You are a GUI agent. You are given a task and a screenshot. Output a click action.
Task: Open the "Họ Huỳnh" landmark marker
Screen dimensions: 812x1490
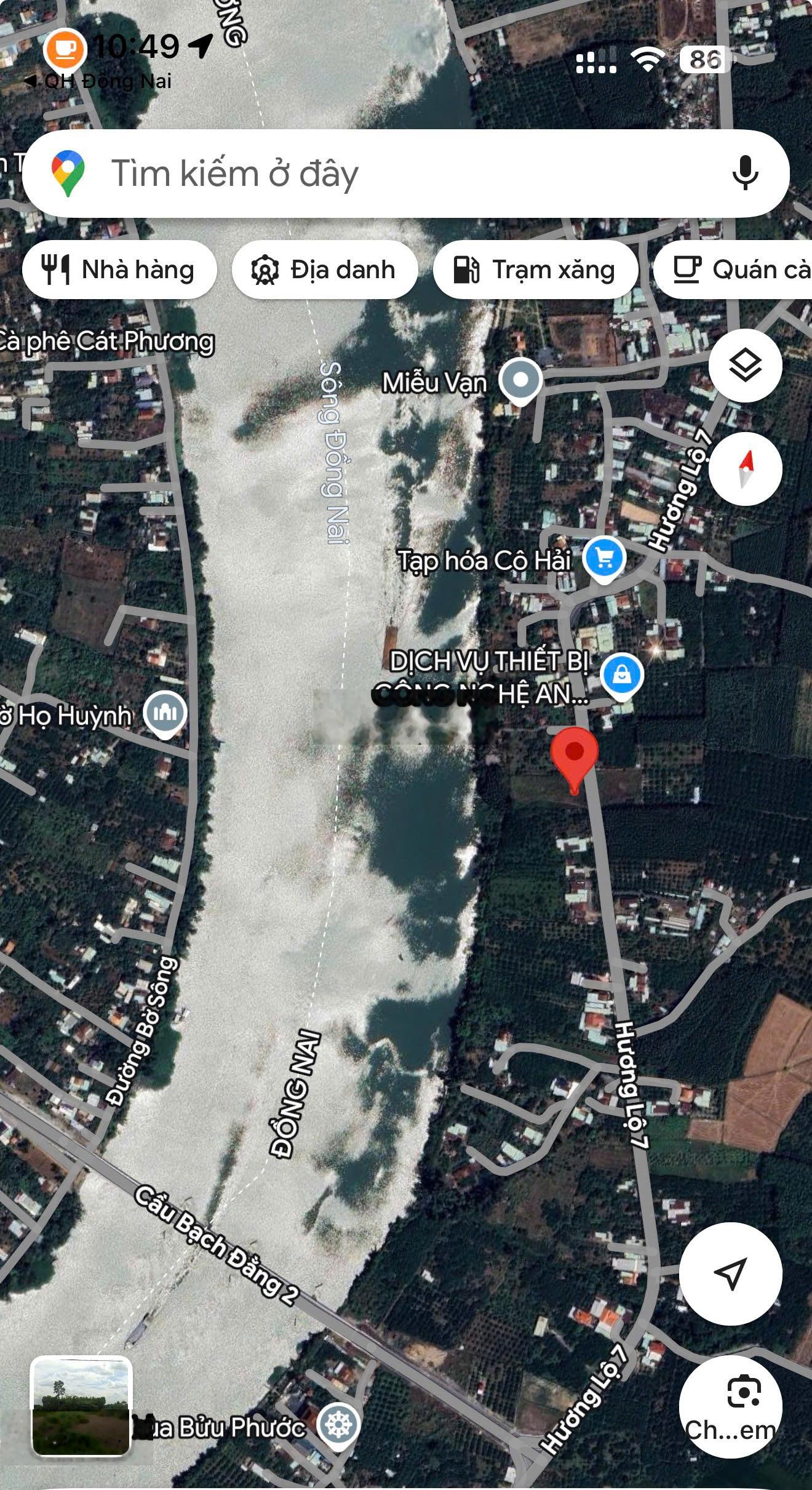[x=164, y=713]
